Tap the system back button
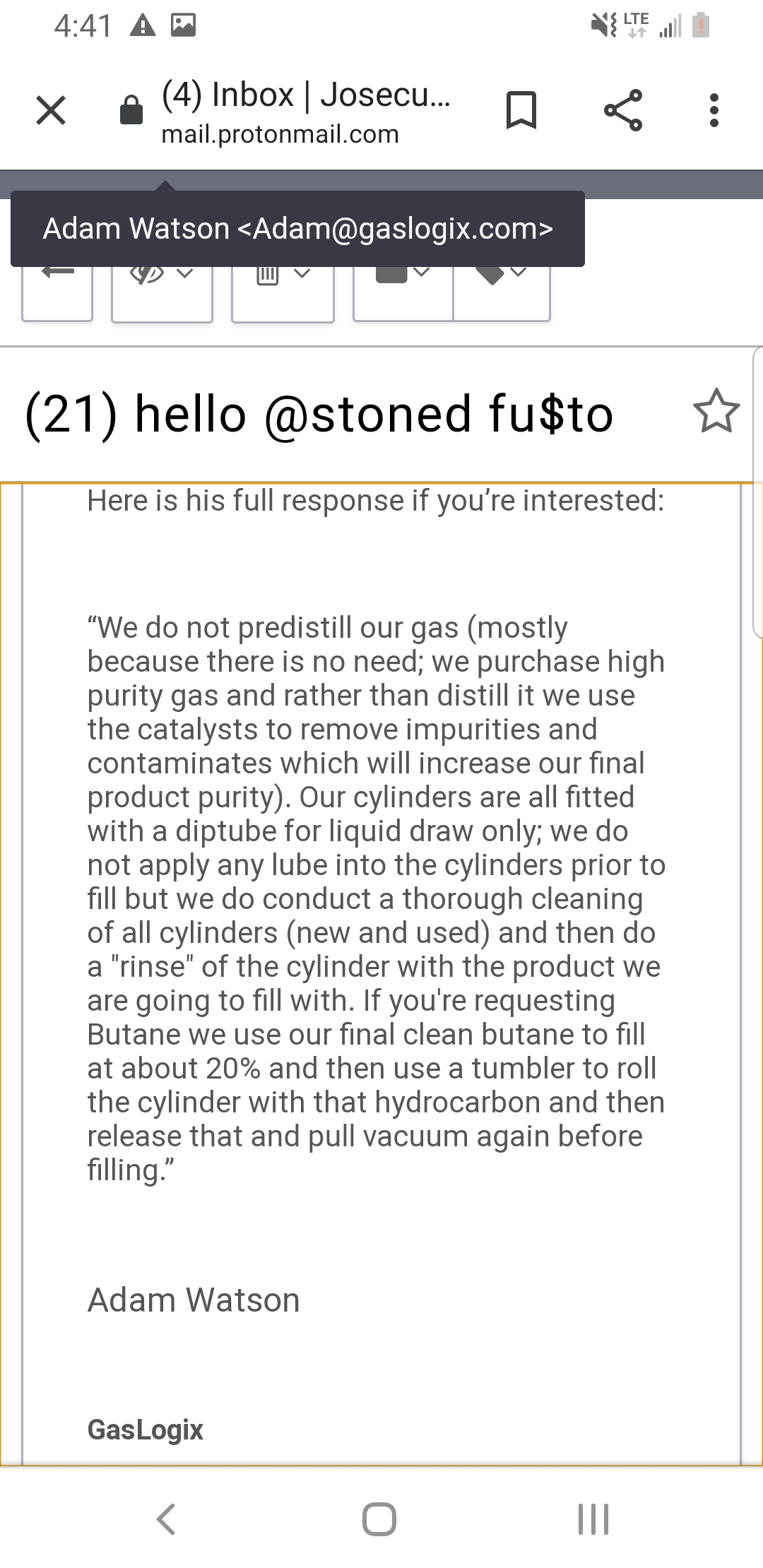 click(167, 1519)
